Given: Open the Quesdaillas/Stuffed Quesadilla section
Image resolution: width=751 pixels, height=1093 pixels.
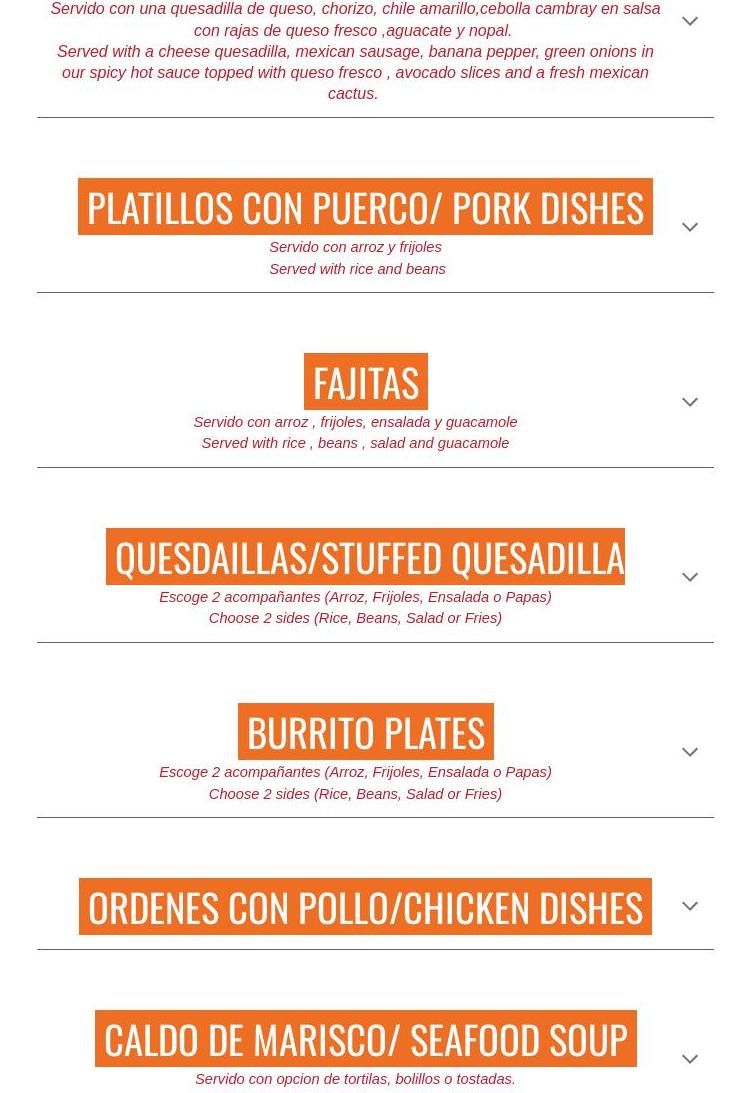Looking at the screenshot, I should tap(689, 578).
